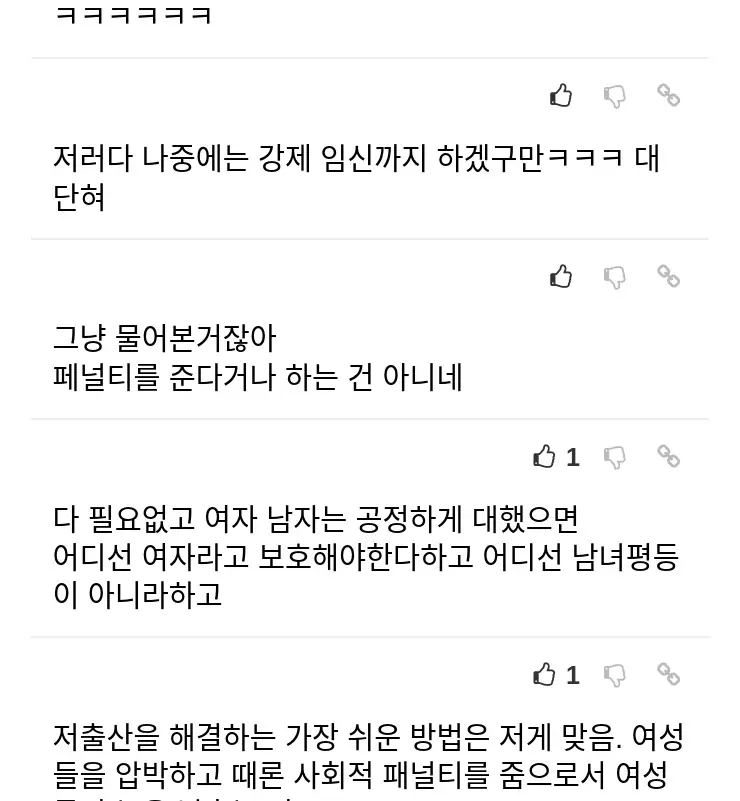
Task: Like the comment starting with 그냥 물어본거잖아
Action: (x=561, y=277)
